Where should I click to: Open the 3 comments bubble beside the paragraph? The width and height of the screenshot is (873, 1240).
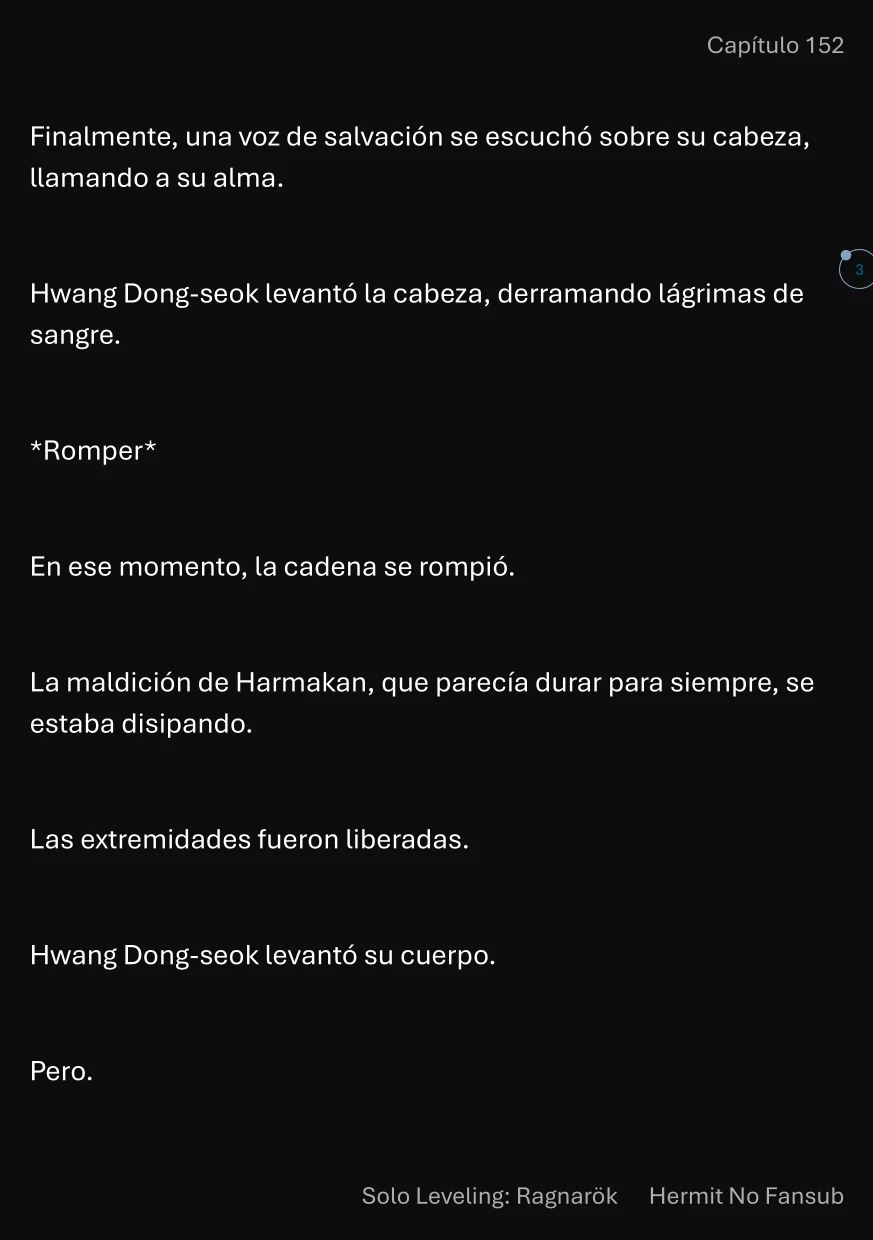(x=857, y=270)
